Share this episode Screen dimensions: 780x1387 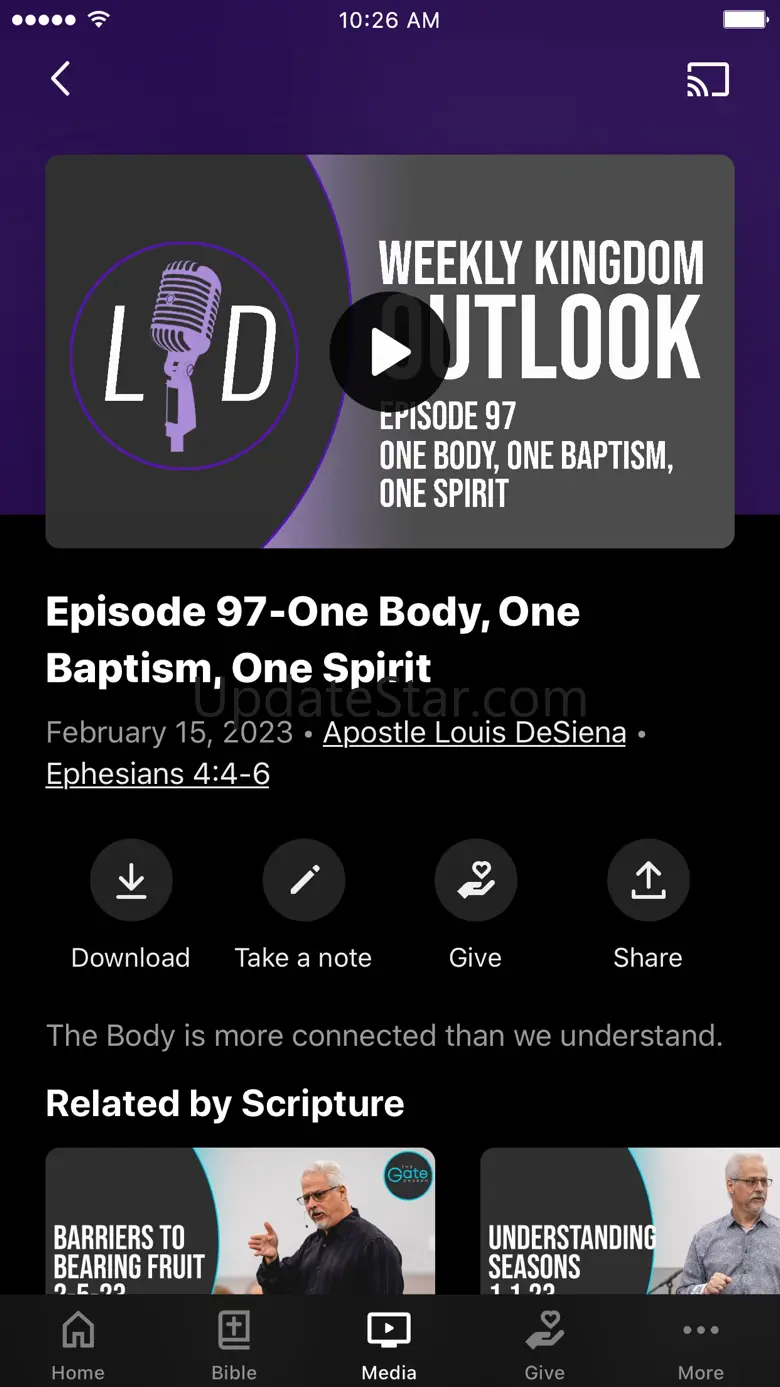(x=648, y=905)
